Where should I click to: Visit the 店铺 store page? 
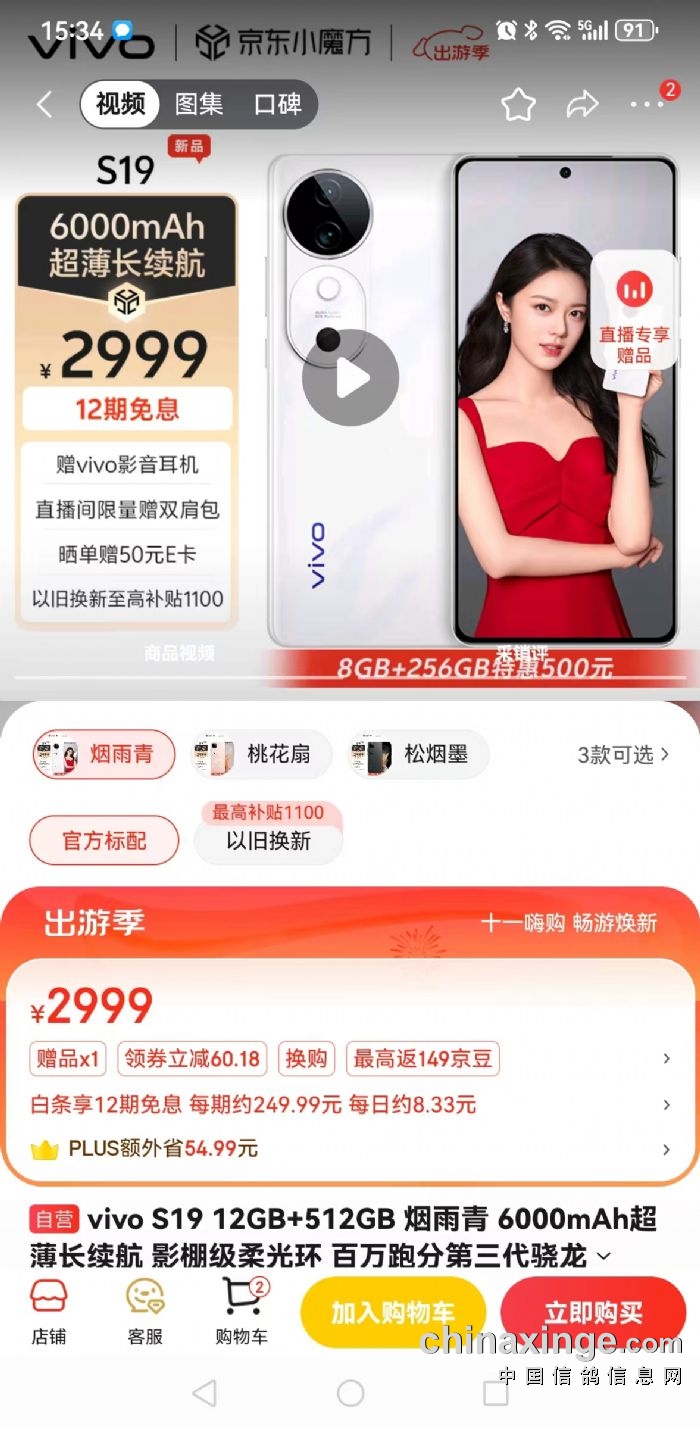tap(48, 1313)
